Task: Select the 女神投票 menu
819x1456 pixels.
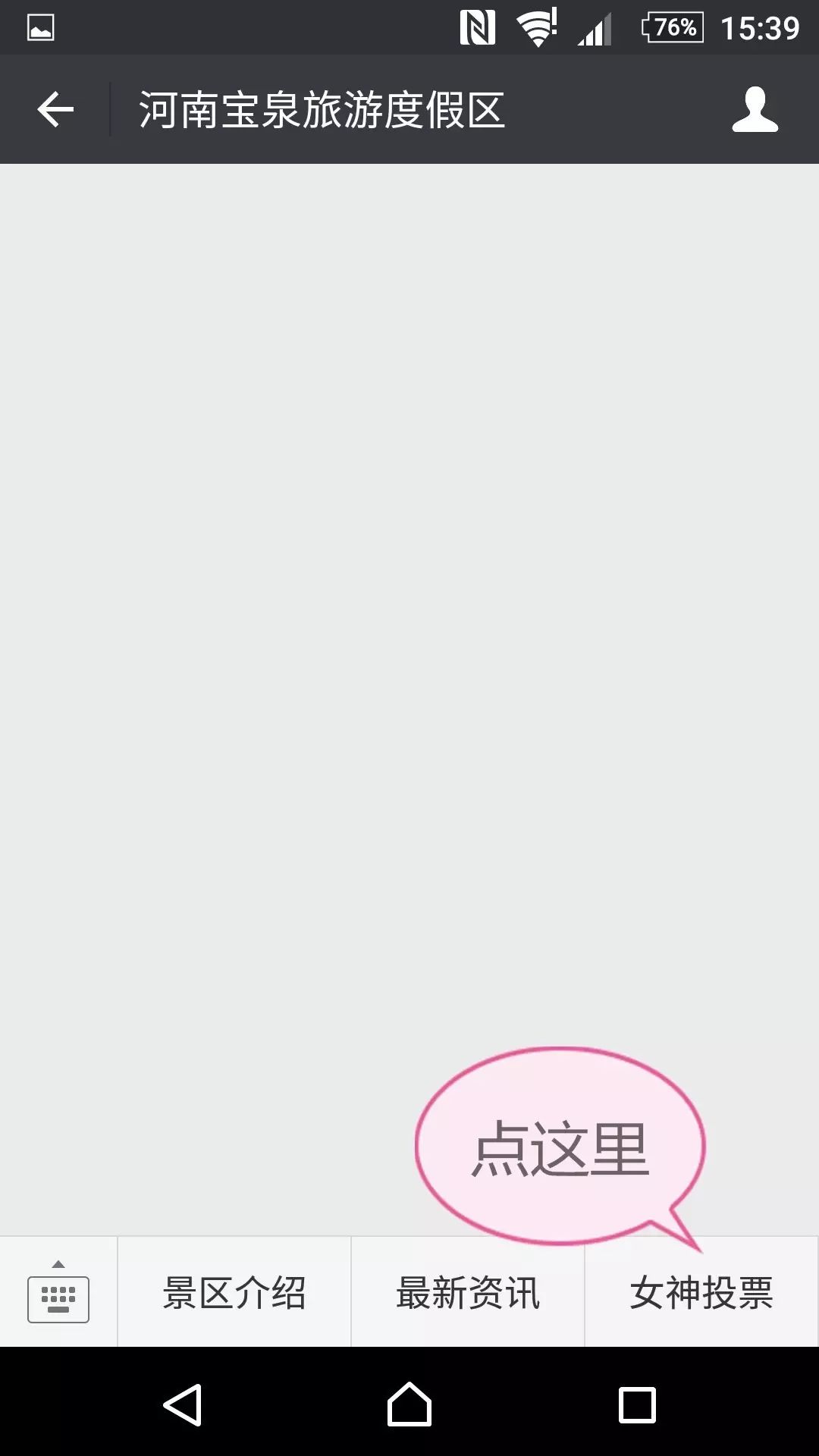Action: 701,1292
